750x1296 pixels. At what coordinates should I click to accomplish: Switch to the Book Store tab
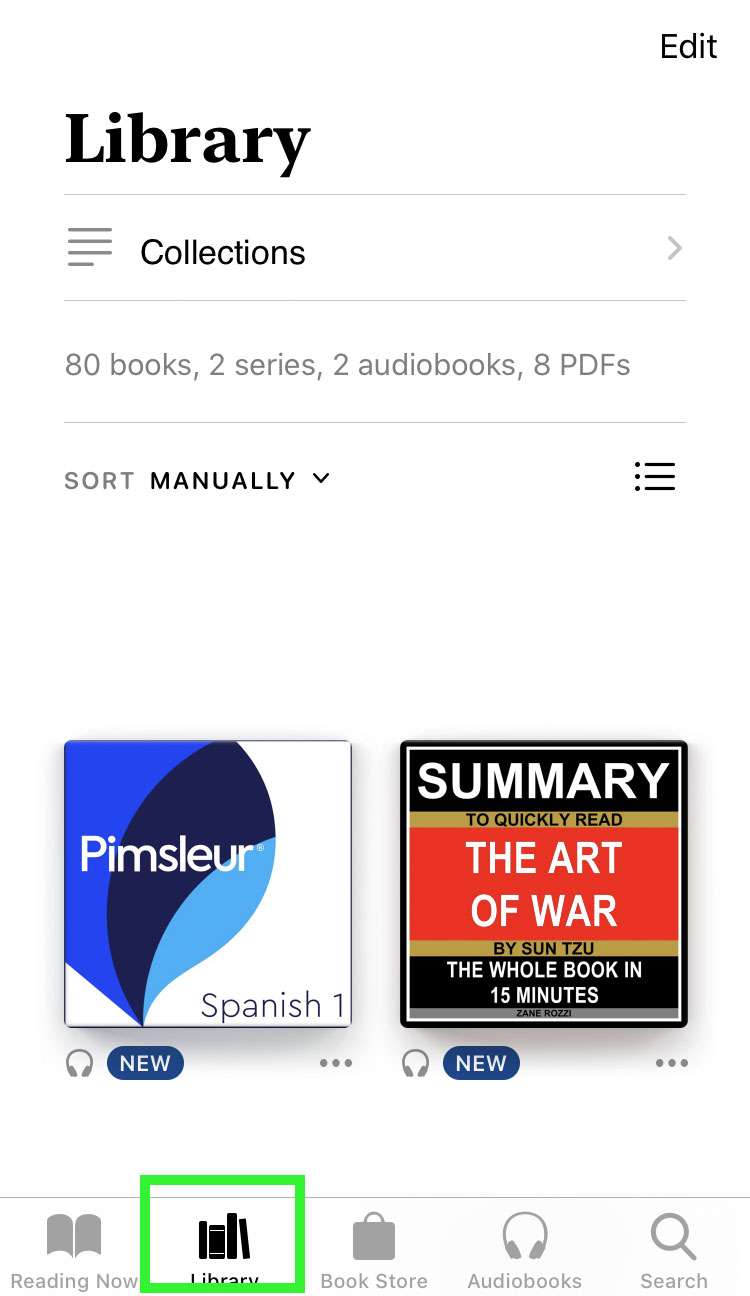374,1249
